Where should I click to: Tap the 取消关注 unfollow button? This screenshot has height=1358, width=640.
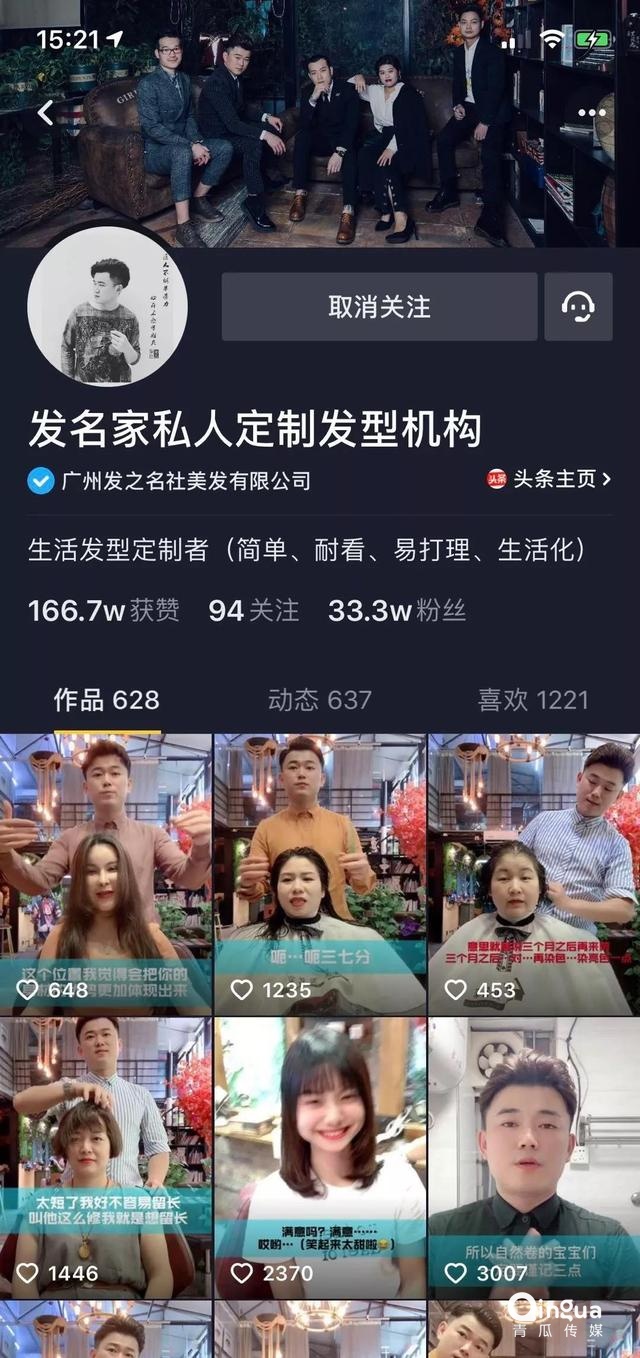(x=379, y=307)
